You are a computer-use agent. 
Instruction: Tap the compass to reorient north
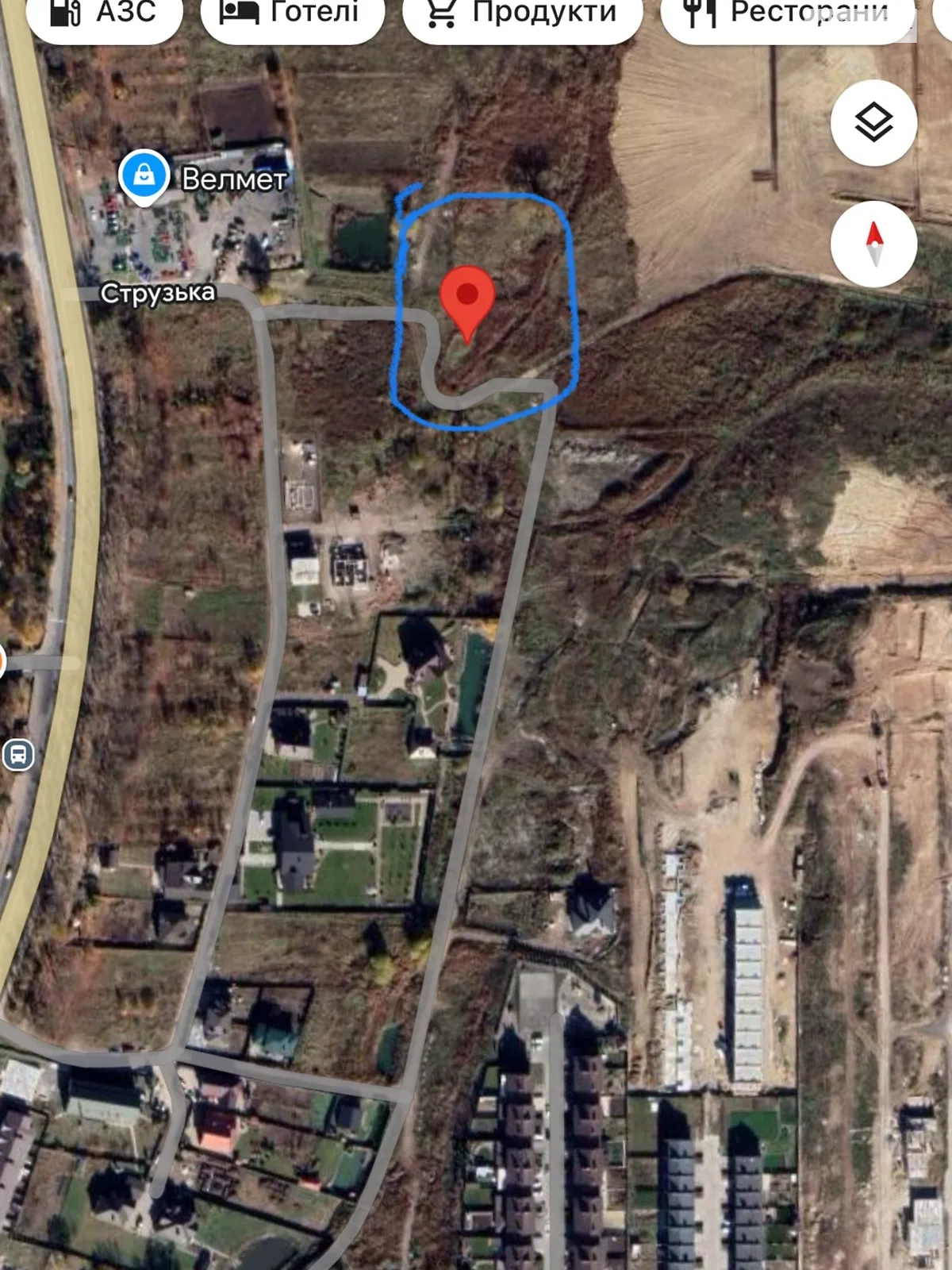tap(873, 244)
